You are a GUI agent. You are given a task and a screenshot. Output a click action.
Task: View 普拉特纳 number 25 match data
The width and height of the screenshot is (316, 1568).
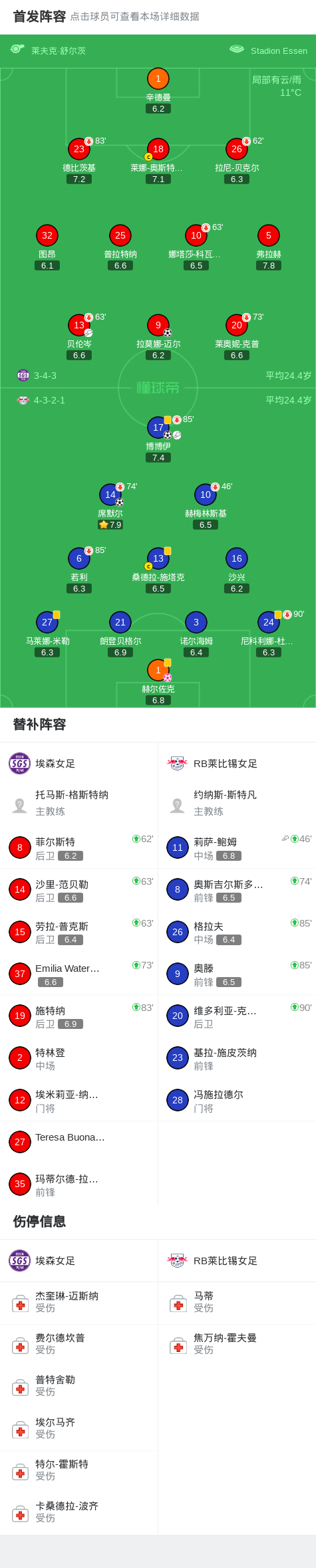(120, 247)
